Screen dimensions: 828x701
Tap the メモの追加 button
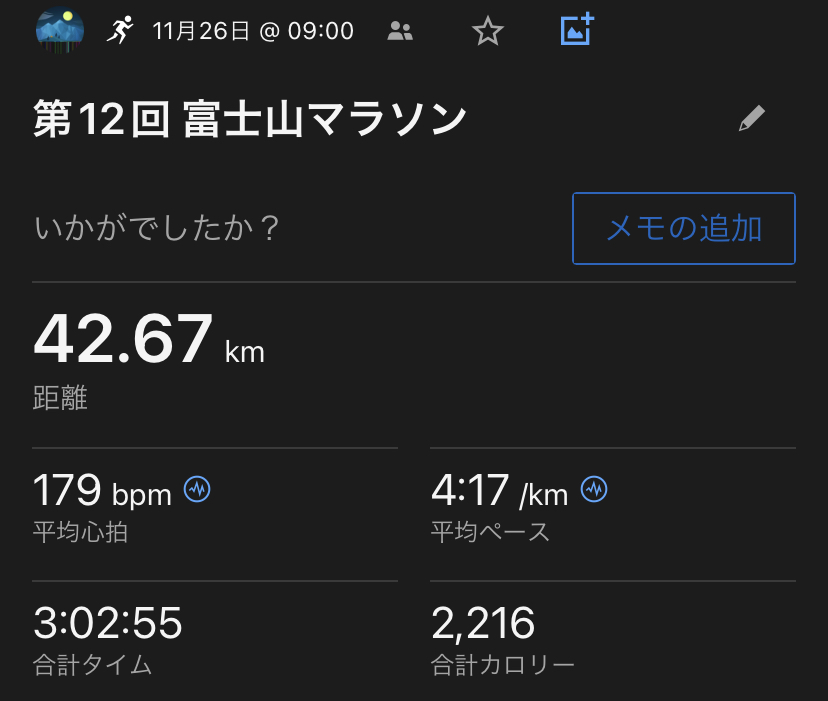[x=684, y=229]
